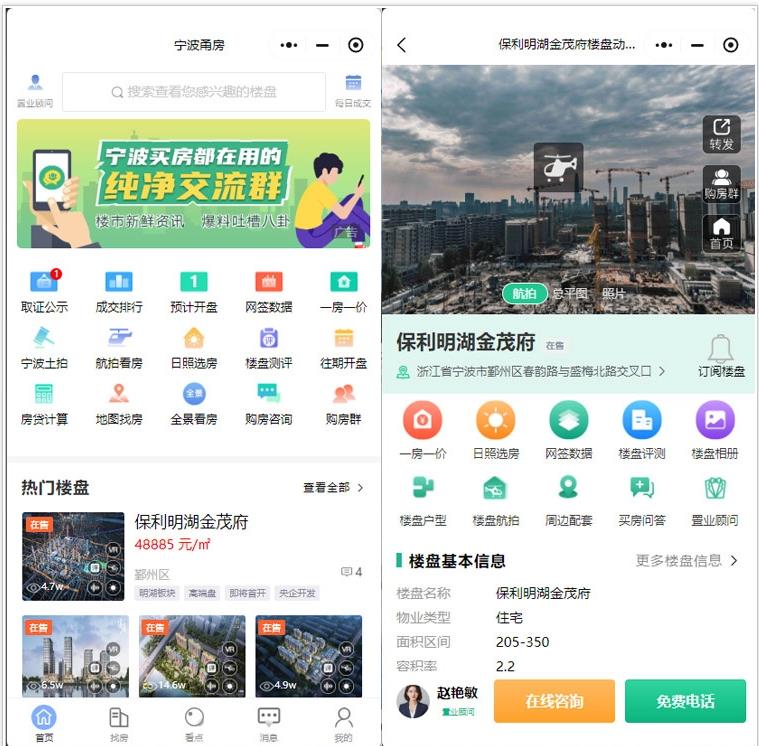Switch to the 消息 tab

[269, 722]
